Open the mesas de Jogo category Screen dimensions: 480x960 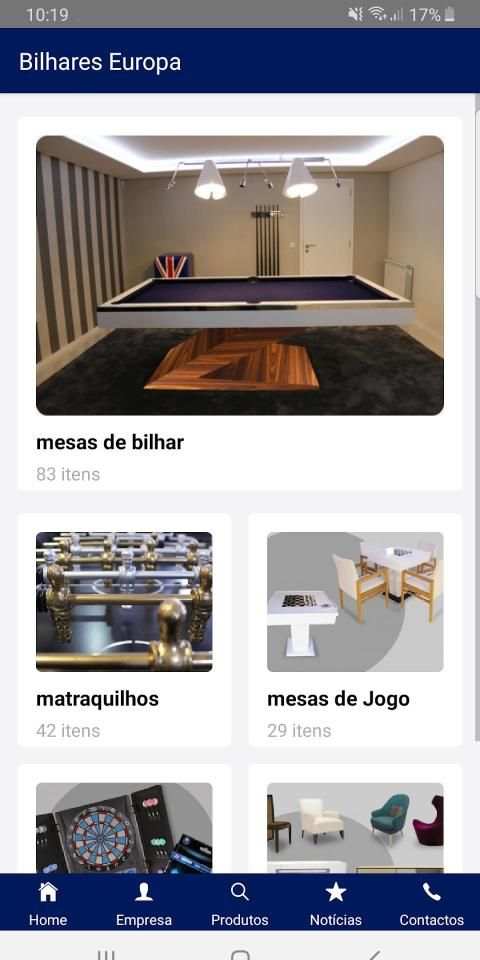[x=355, y=630]
